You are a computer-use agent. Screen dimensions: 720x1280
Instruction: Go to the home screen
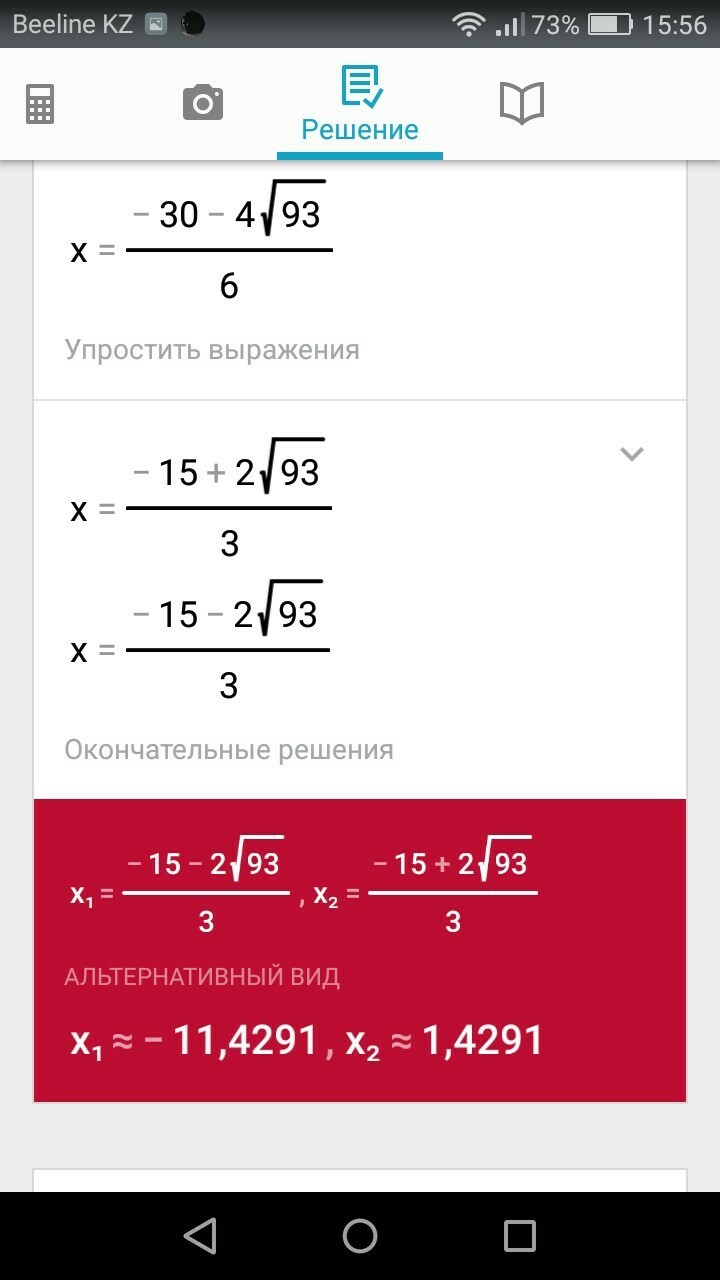[x=360, y=1236]
